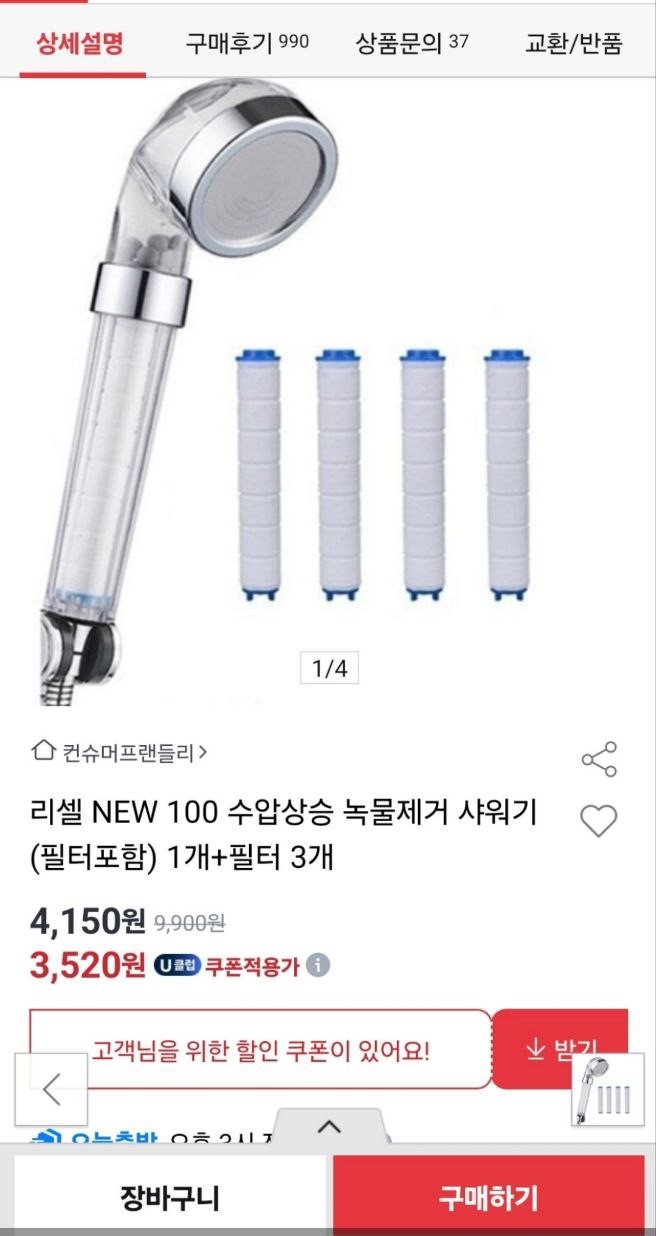Download the discount coupon with 받기
The width and height of the screenshot is (656, 1236).
coord(560,1049)
